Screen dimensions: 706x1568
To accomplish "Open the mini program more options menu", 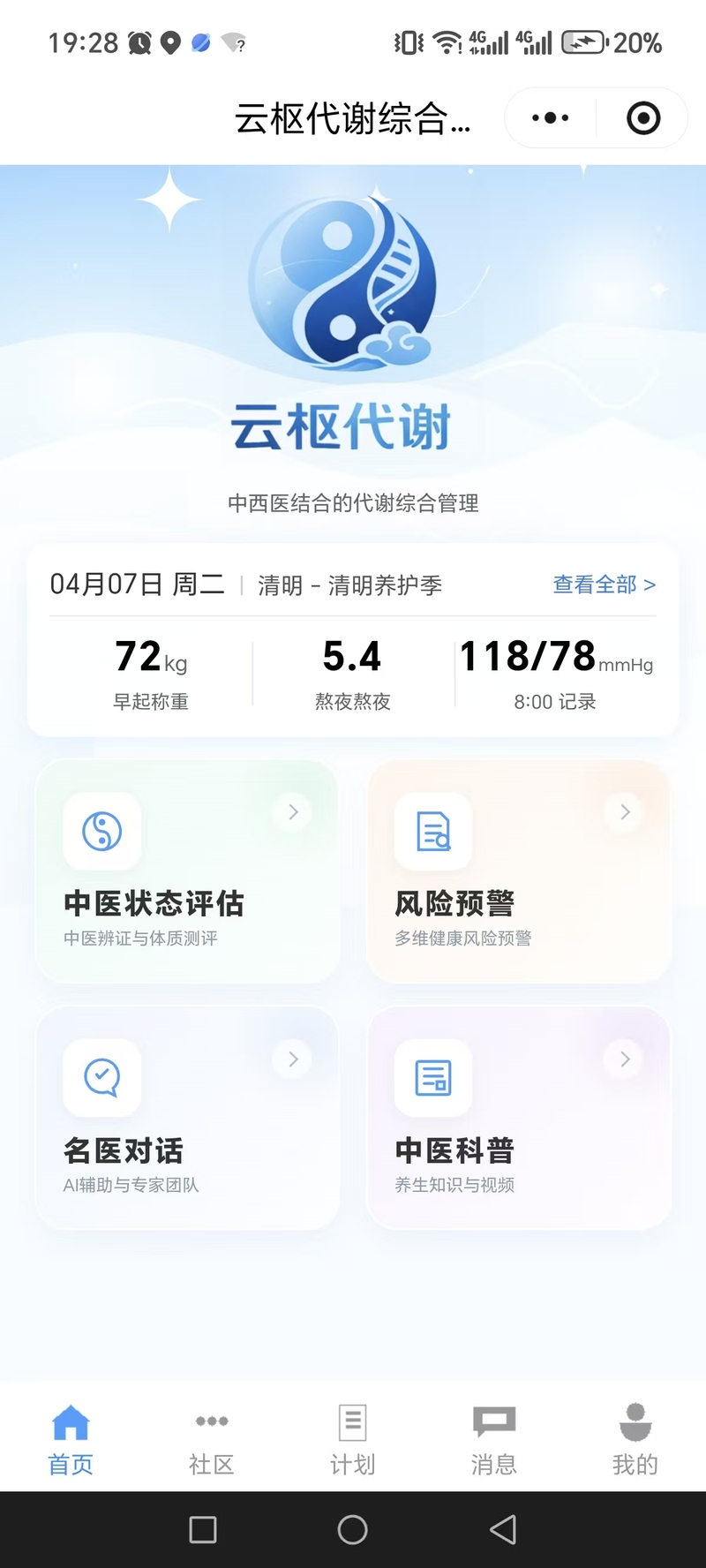I will (551, 117).
